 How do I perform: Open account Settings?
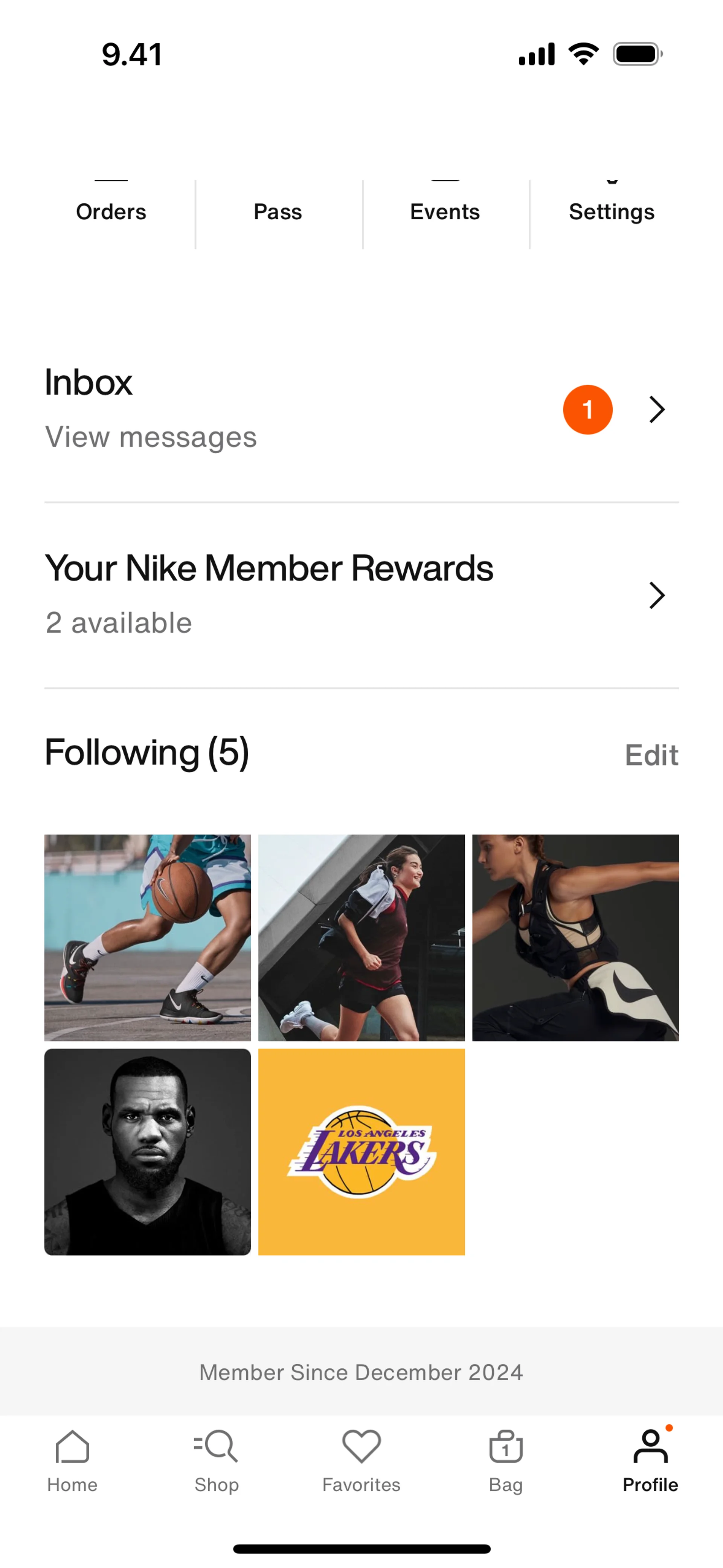point(612,211)
